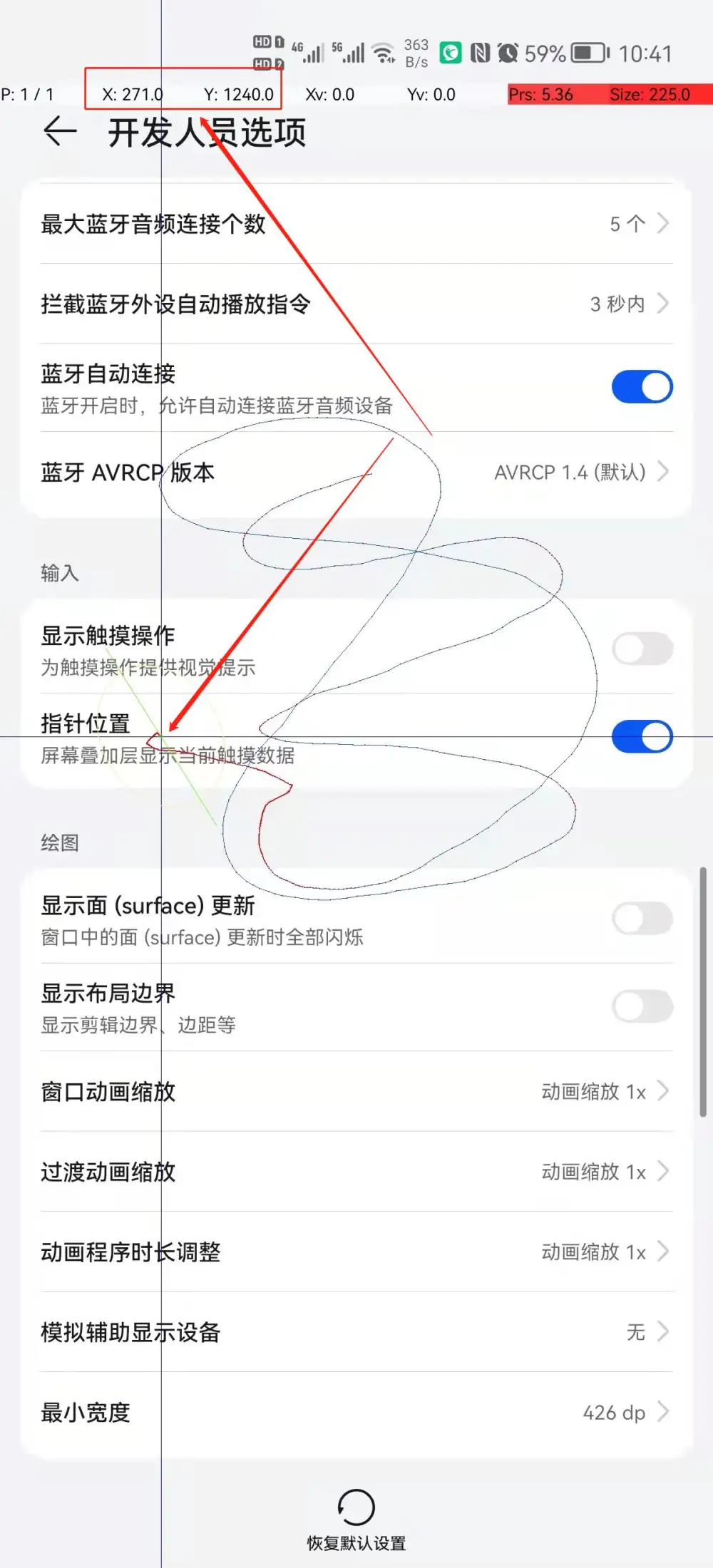This screenshot has width=713, height=1568.
Task: Open 拦截蓝牙外设自动播放指令 setting
Action: click(356, 304)
